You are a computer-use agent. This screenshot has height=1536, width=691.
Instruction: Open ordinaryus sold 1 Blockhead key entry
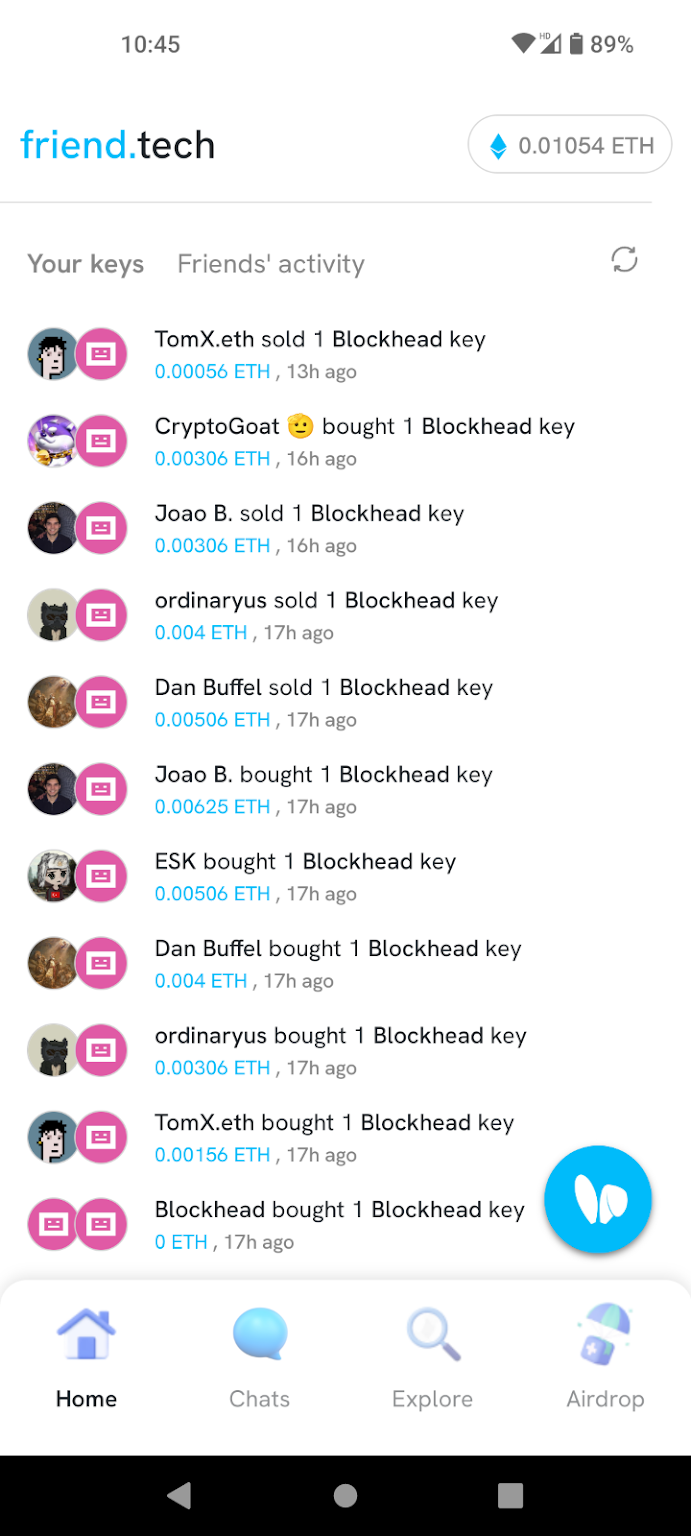326,615
